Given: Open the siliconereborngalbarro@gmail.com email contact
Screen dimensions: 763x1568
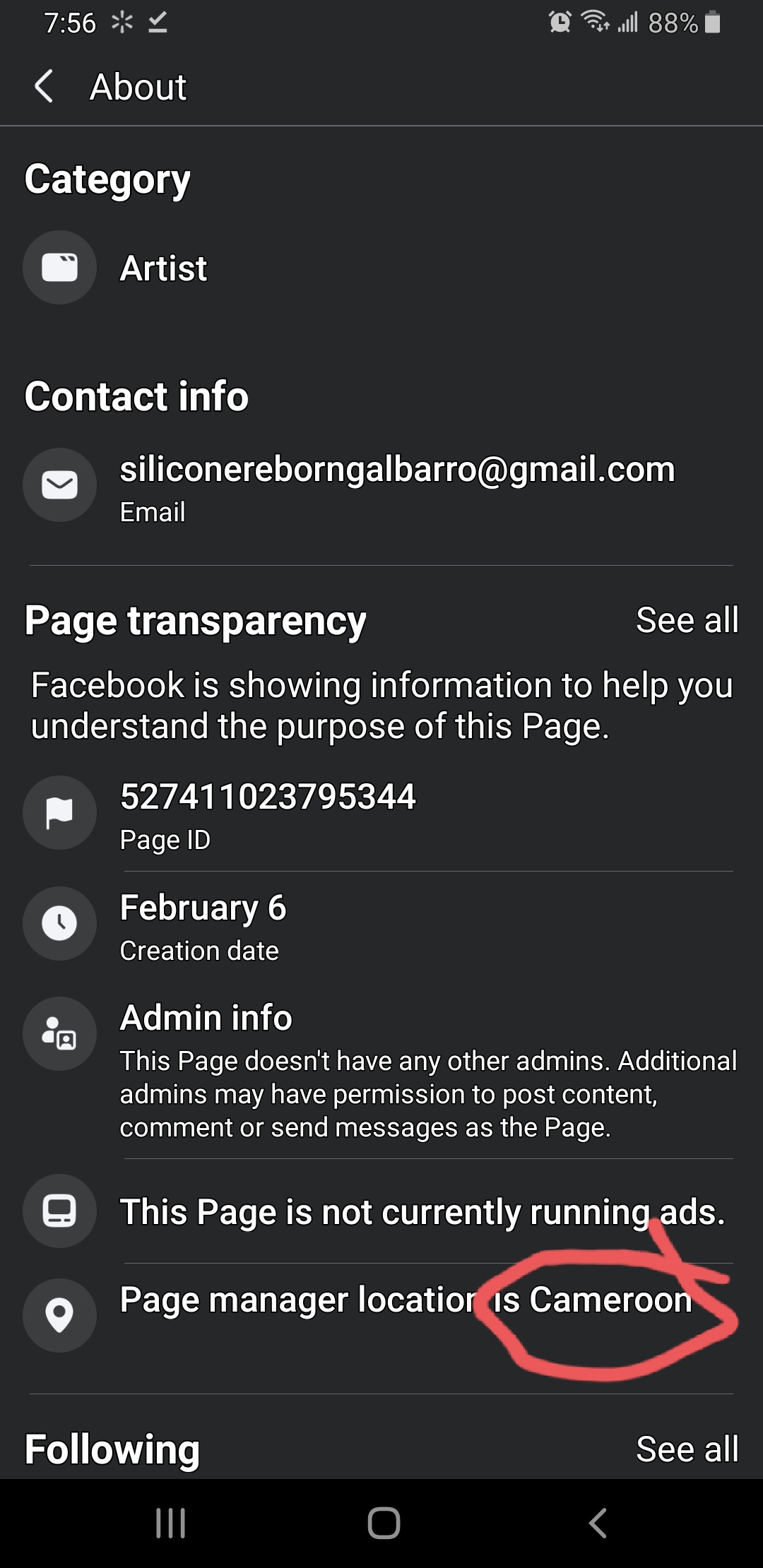Looking at the screenshot, I should pos(381,486).
